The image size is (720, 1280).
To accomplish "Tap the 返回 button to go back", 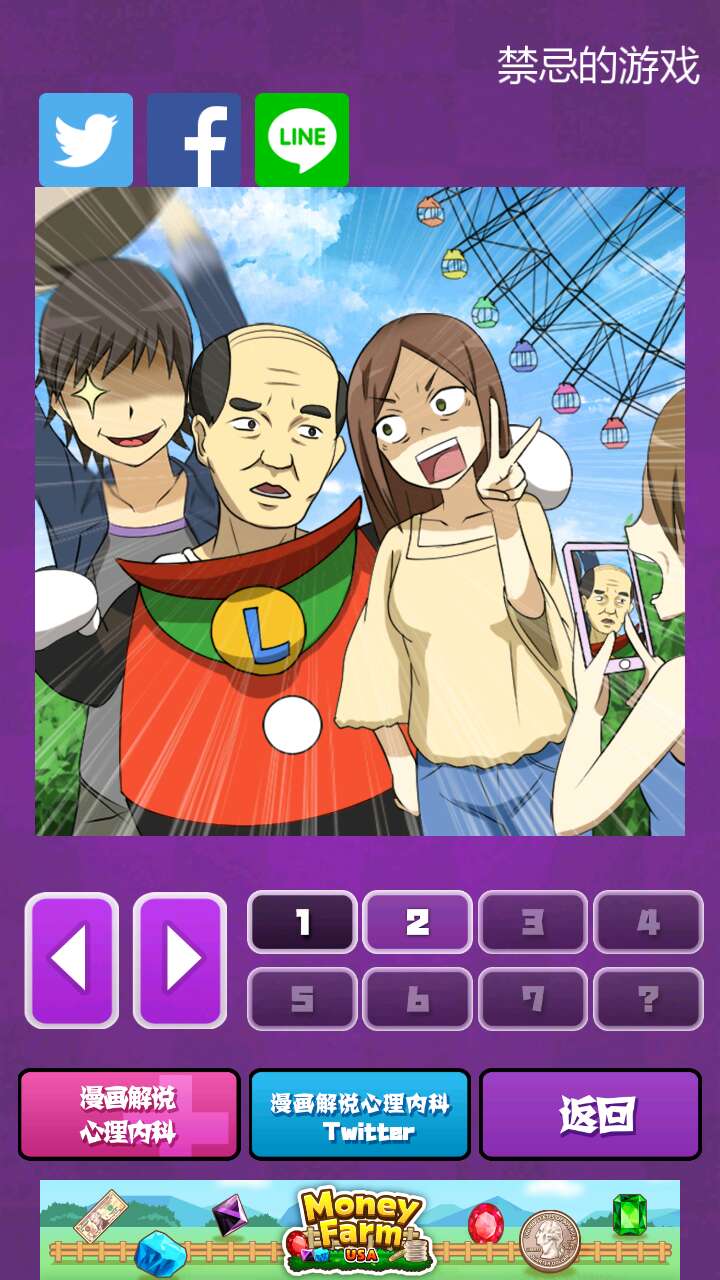I will click(x=590, y=1114).
